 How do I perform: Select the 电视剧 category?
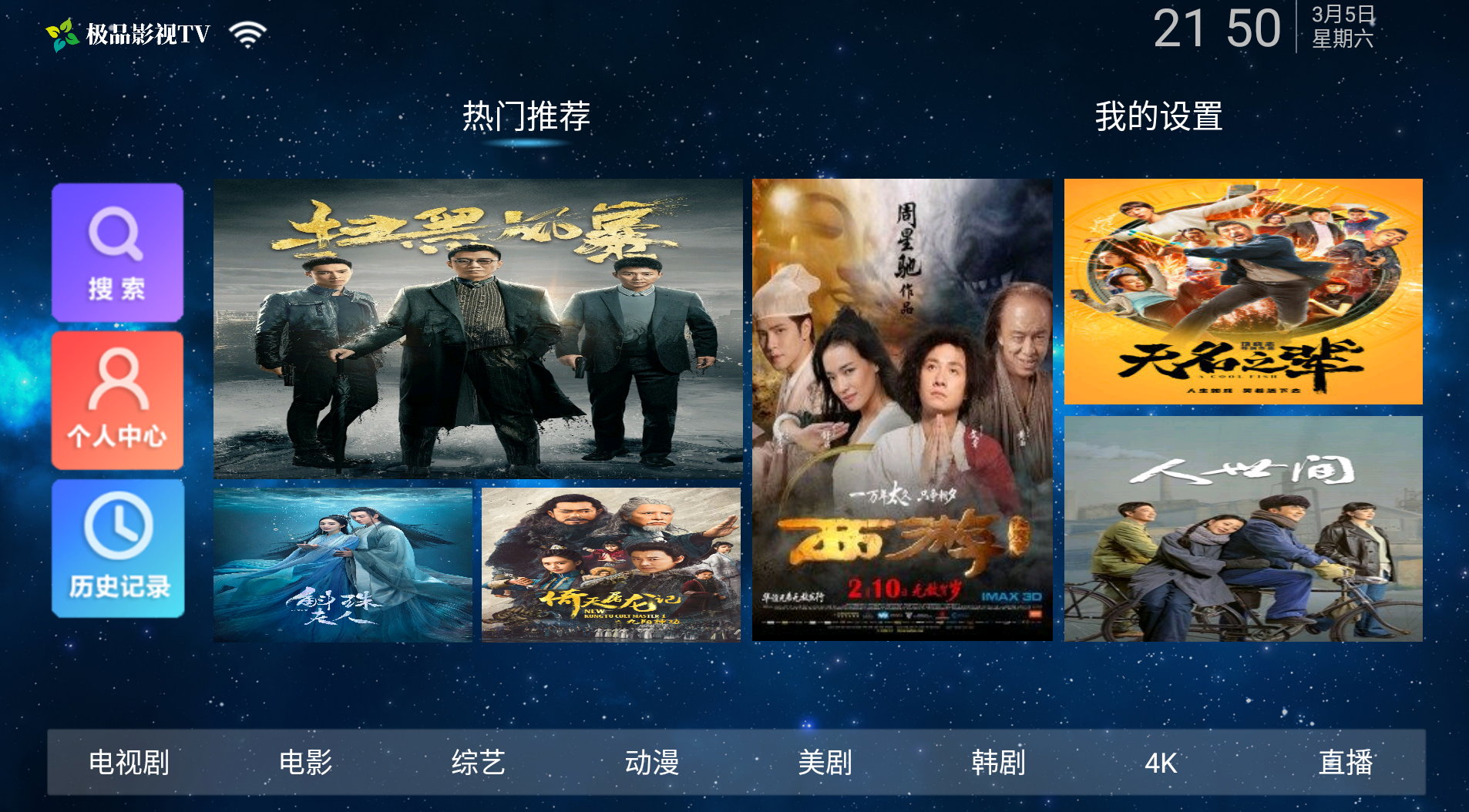click(x=129, y=763)
